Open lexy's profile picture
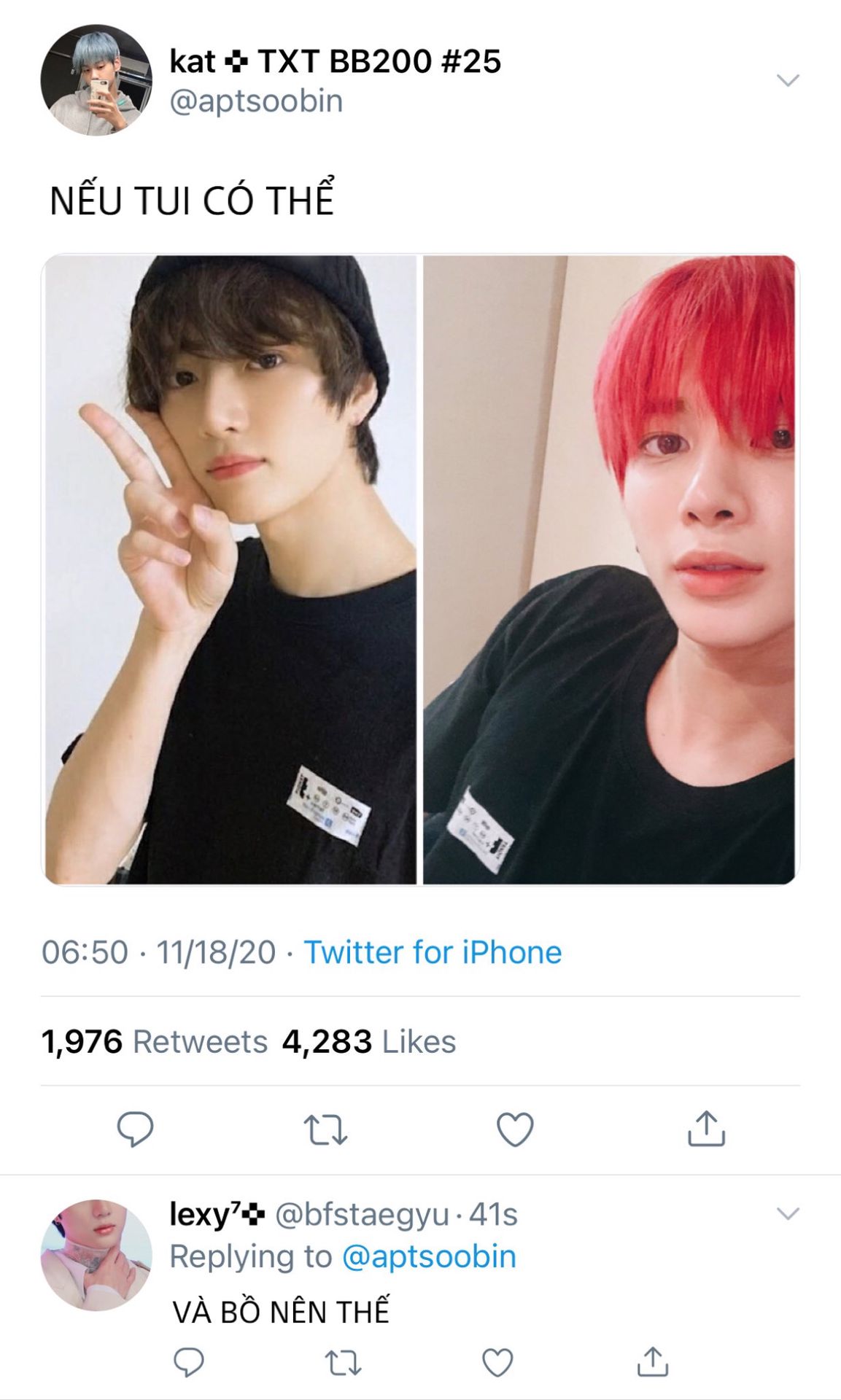Screen dimensions: 841x1400 pyautogui.click(x=96, y=1254)
